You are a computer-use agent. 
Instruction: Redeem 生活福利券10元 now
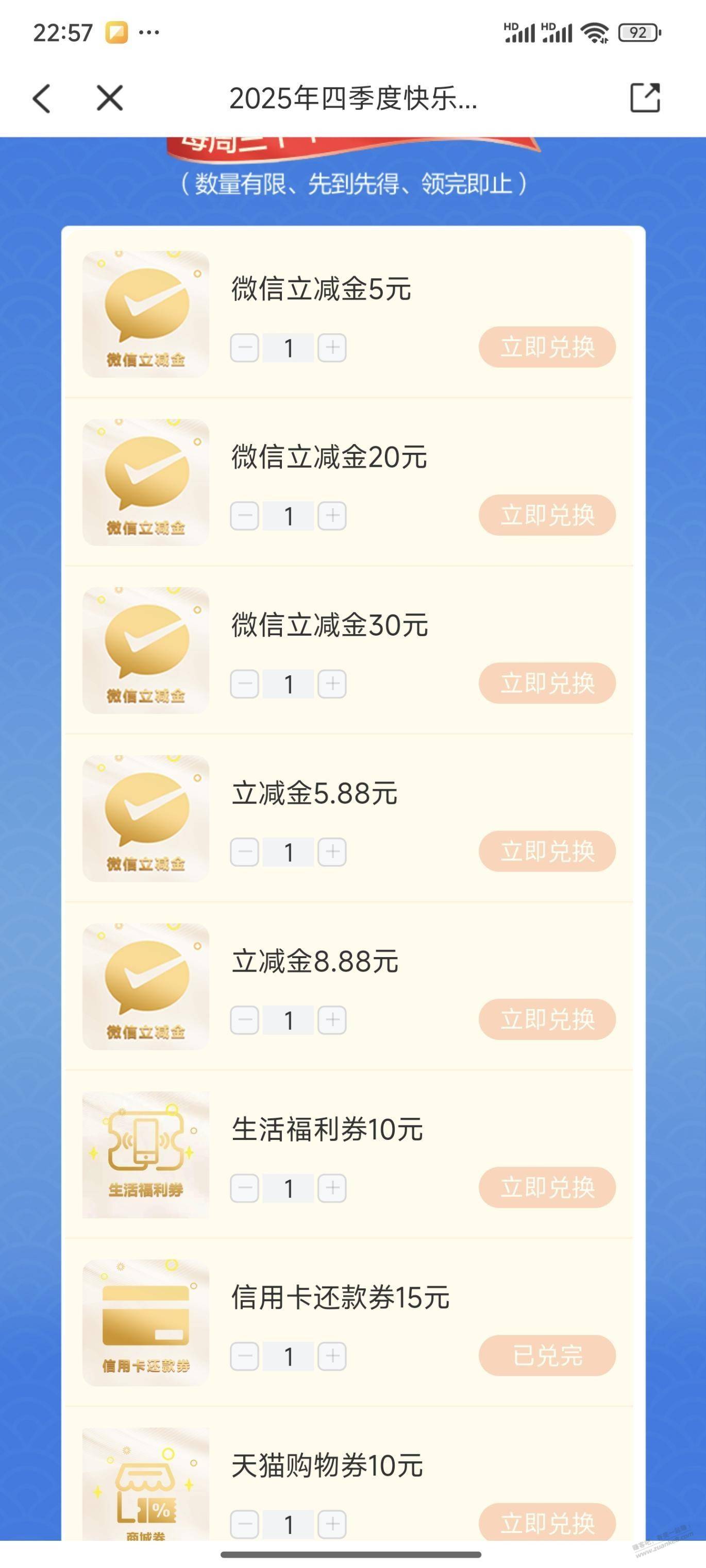546,1187
